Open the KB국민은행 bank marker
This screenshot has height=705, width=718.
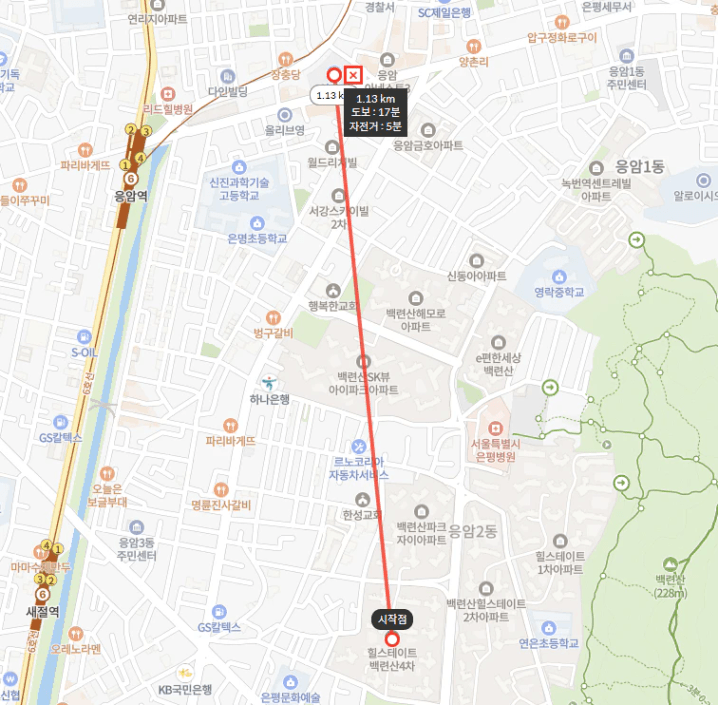pyautogui.click(x=185, y=674)
